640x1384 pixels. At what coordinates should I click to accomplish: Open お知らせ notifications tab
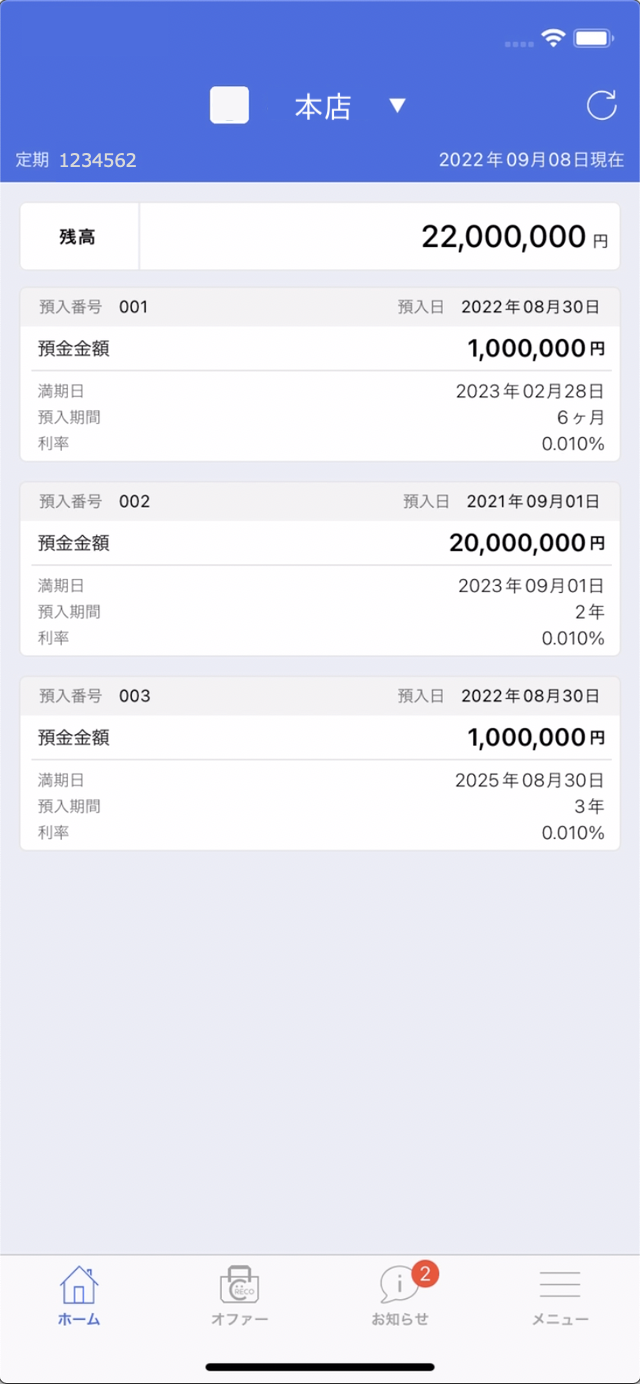pos(401,1295)
